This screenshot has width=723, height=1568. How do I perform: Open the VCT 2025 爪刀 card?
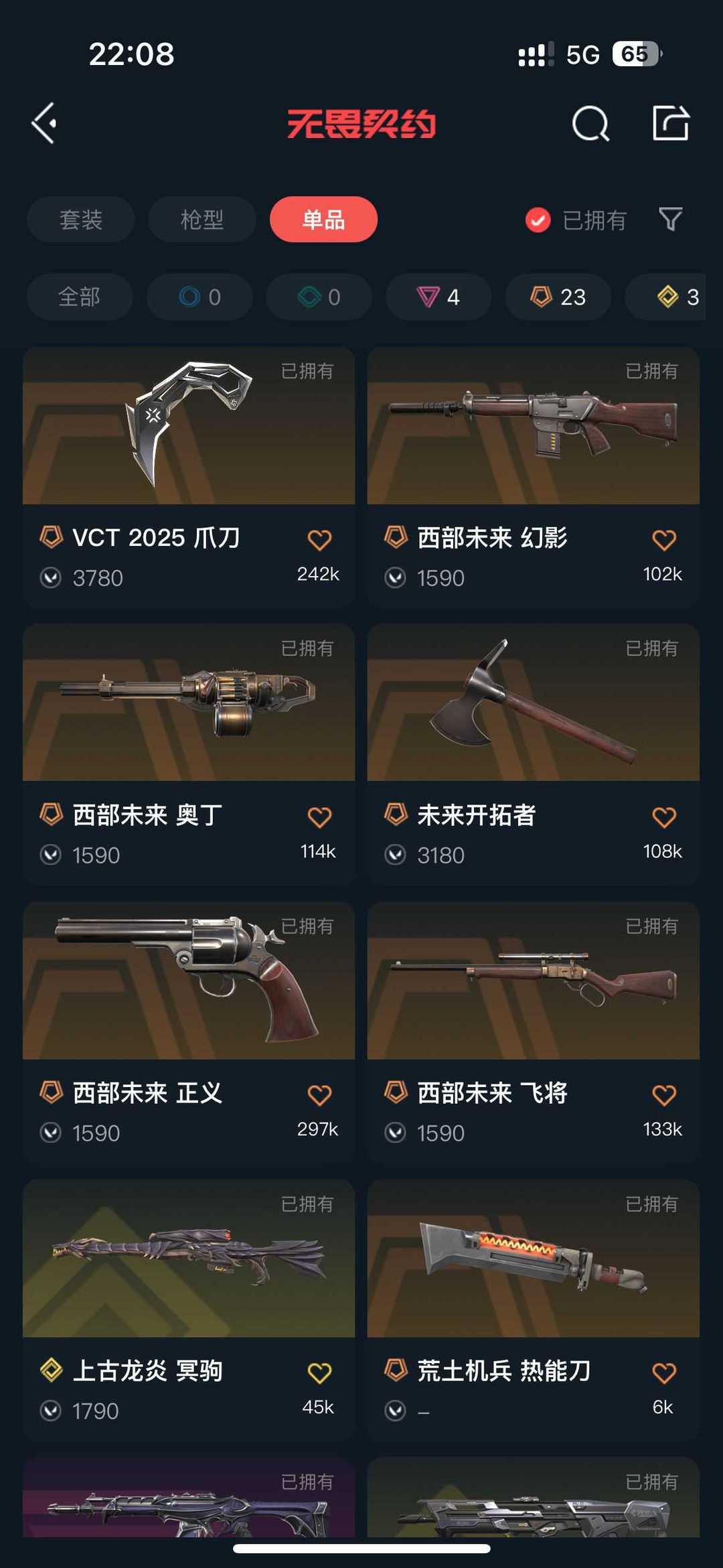pyautogui.click(x=189, y=477)
